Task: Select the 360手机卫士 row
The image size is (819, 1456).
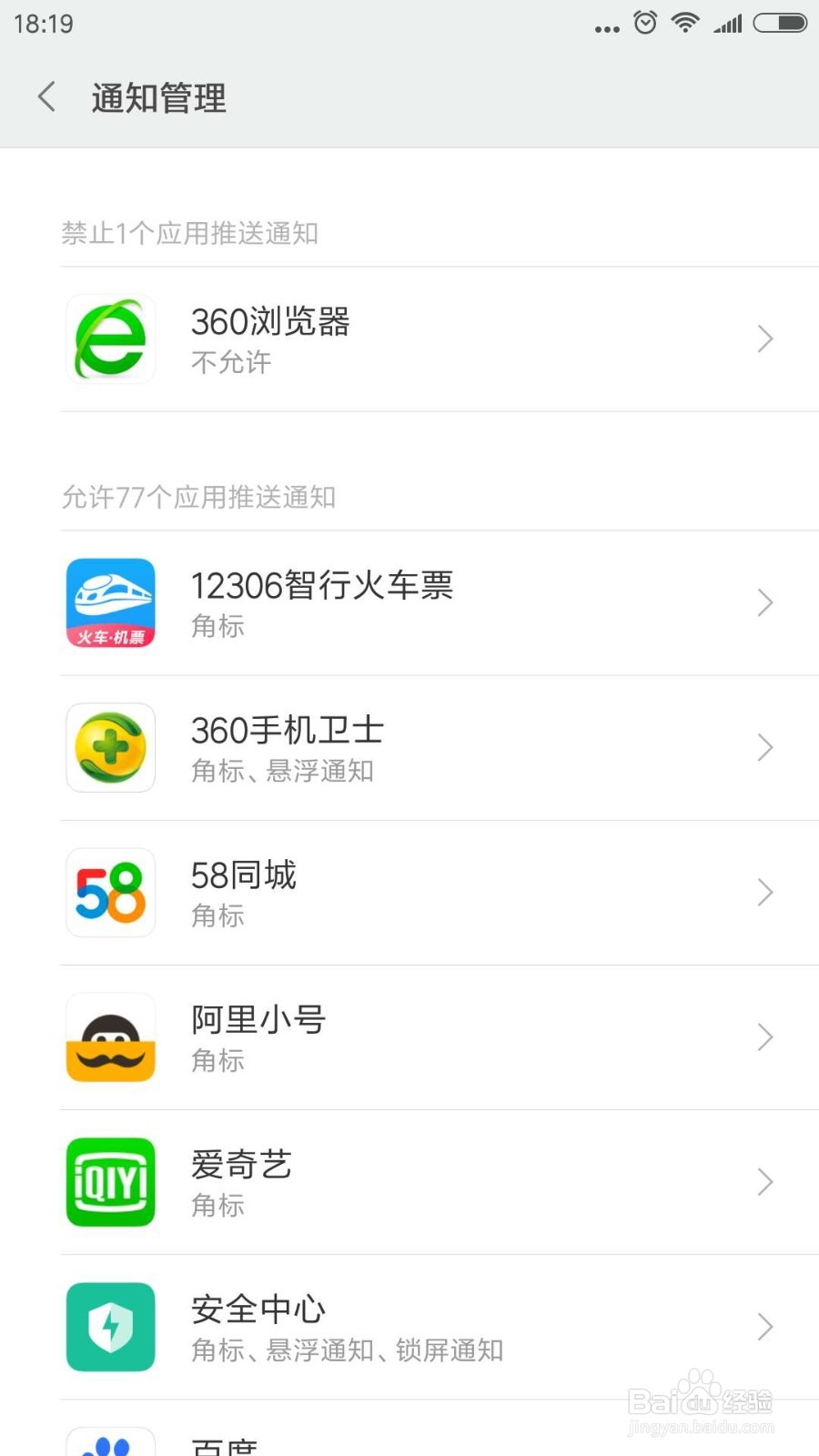Action: point(409,748)
